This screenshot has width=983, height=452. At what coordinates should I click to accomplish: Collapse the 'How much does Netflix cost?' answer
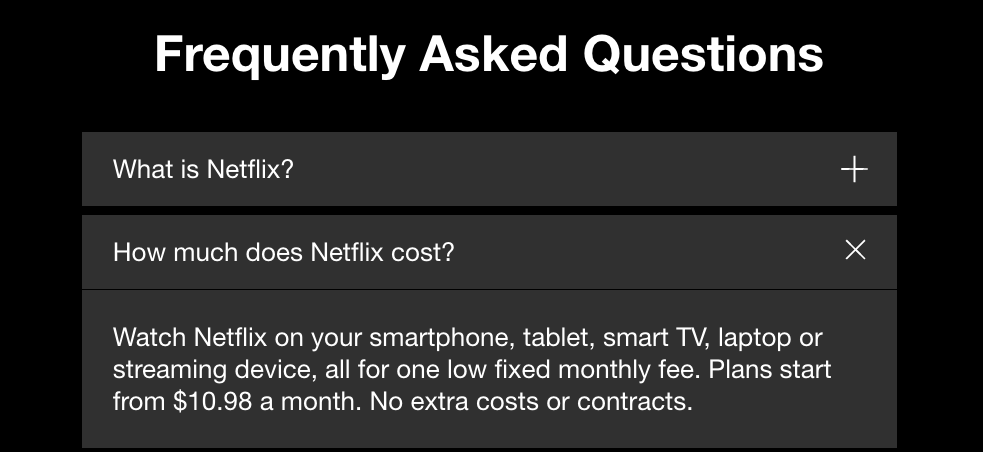coord(854,251)
